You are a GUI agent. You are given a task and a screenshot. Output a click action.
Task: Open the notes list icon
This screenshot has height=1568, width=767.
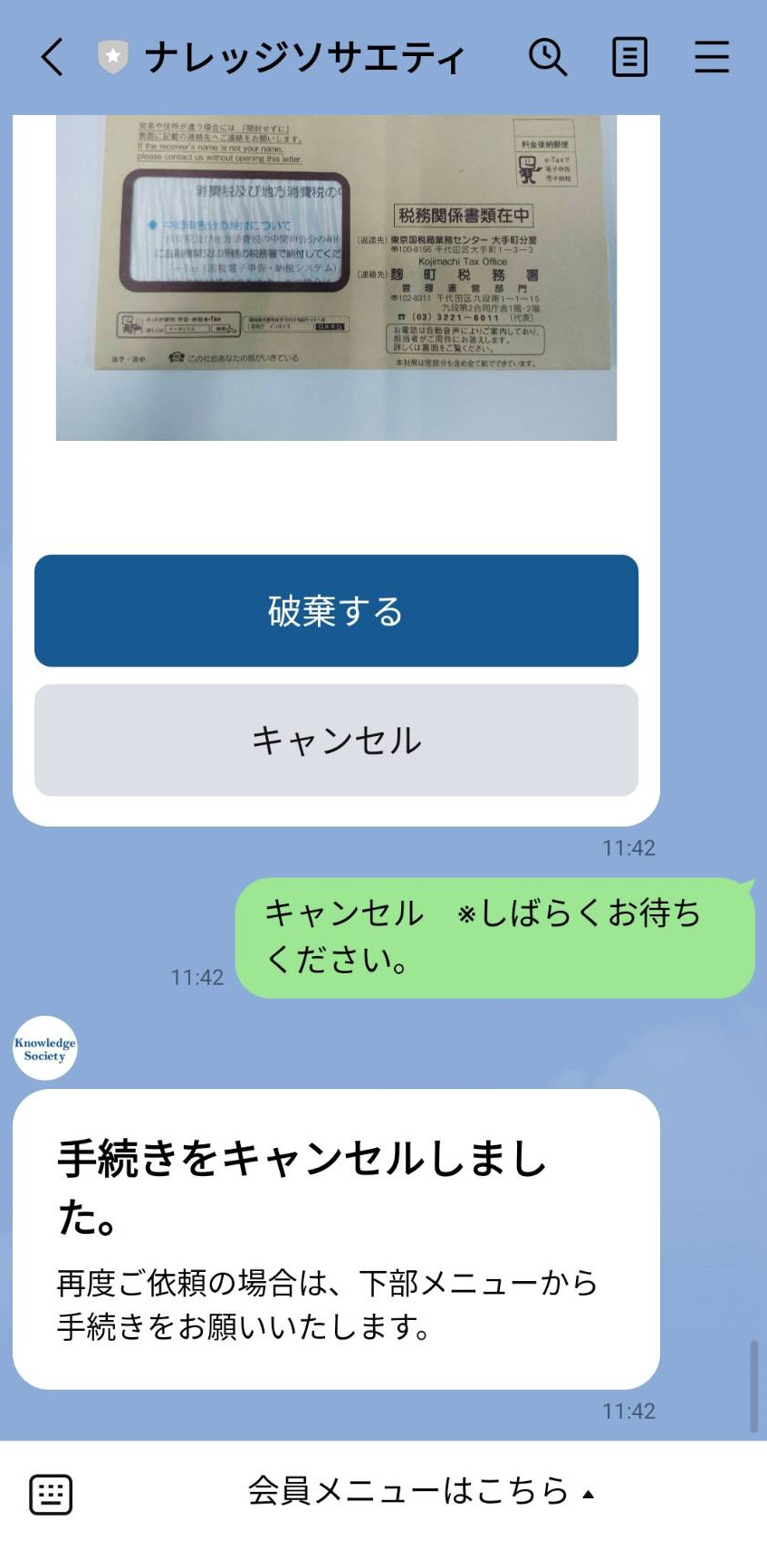coord(629,57)
